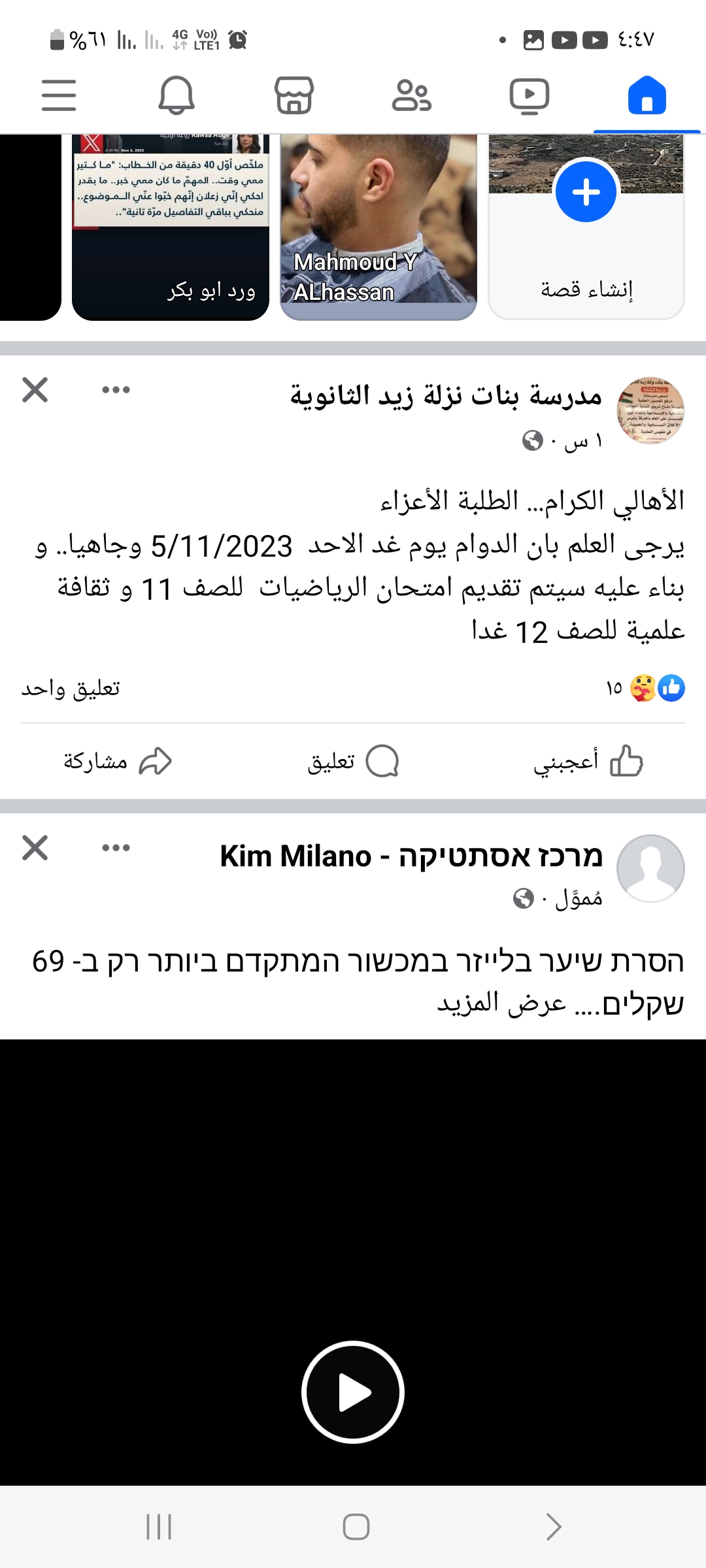Open the notifications bell tab

click(x=176, y=95)
